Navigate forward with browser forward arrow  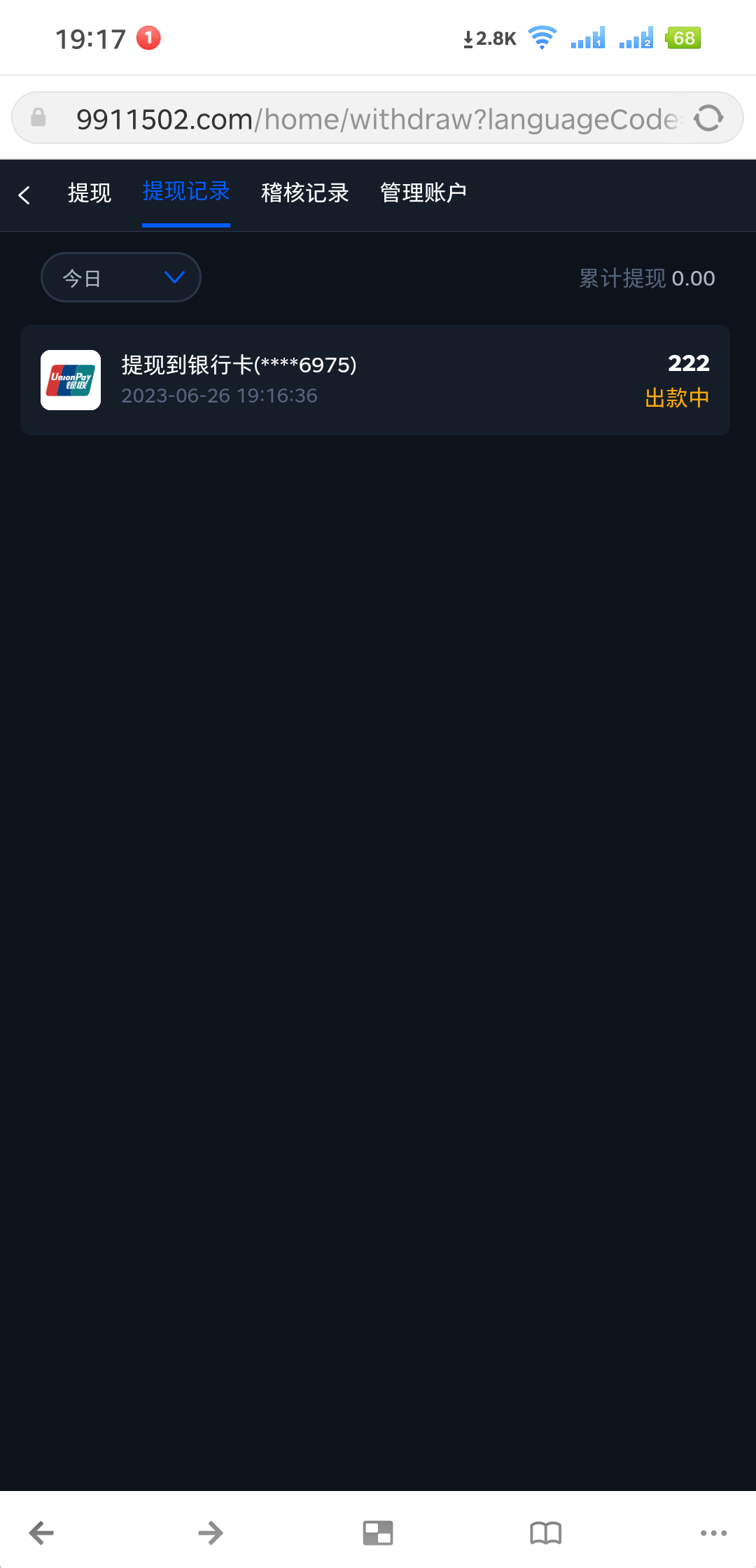click(210, 1533)
